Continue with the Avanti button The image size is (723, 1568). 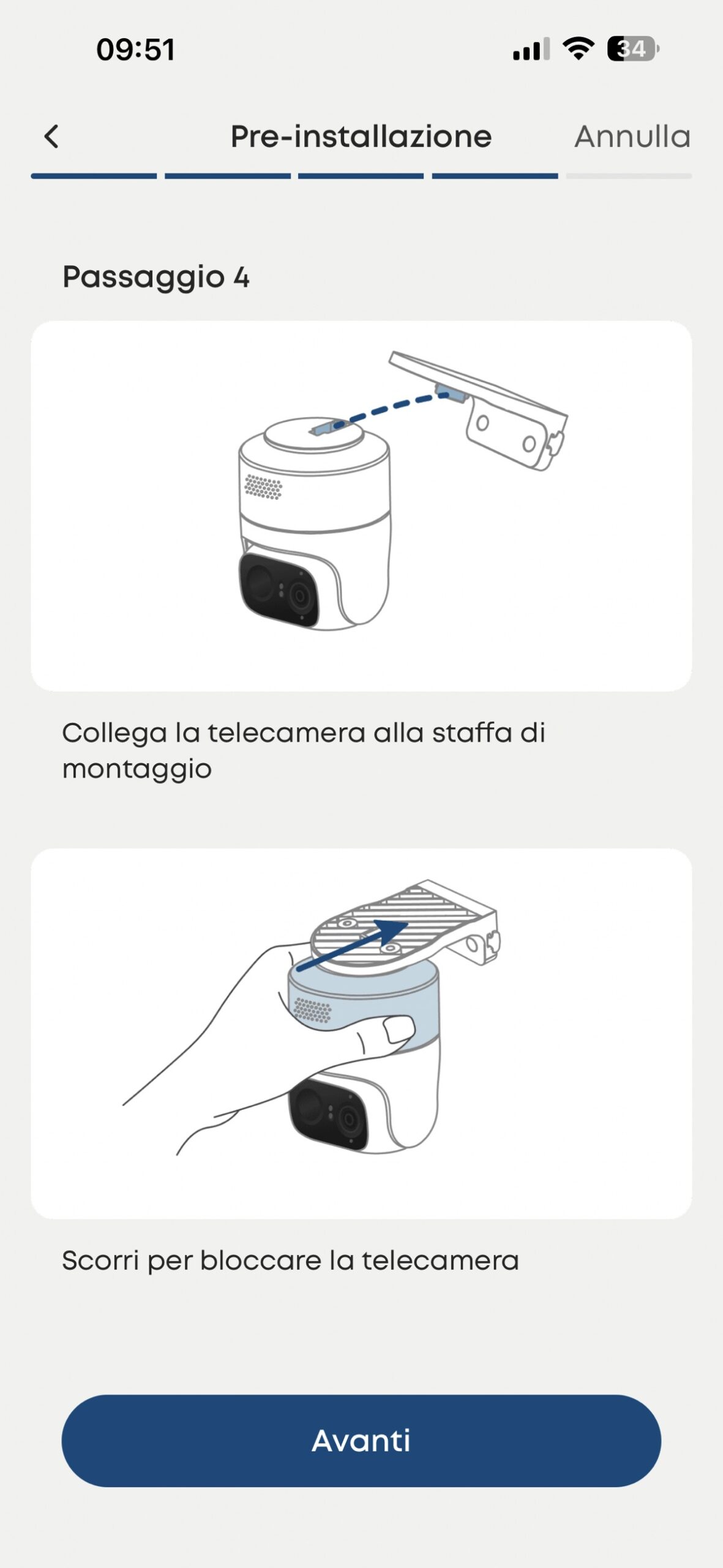pos(361,1441)
